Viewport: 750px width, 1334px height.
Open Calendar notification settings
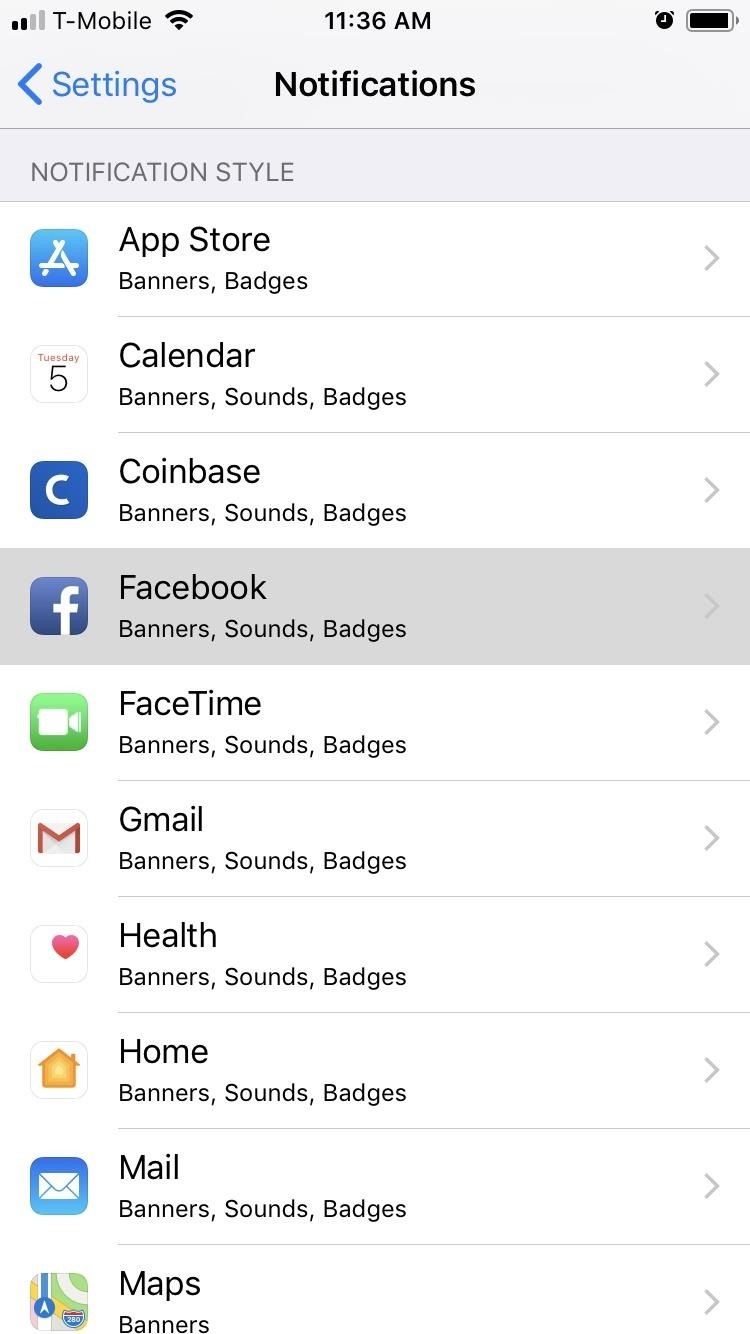click(375, 375)
